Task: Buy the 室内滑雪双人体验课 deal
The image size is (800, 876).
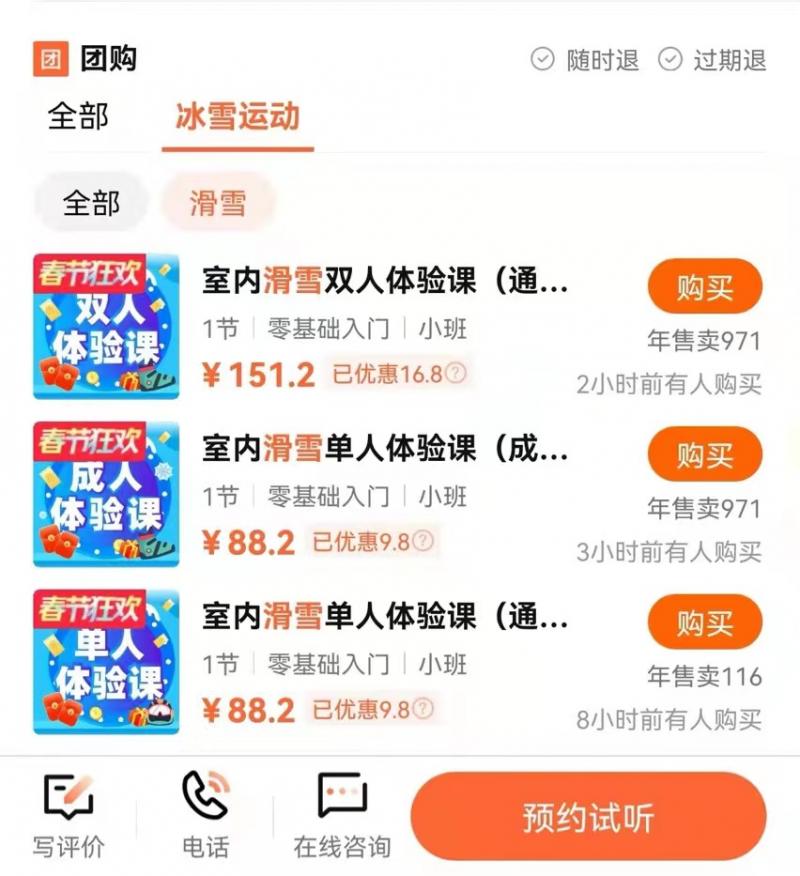Action: tap(704, 288)
